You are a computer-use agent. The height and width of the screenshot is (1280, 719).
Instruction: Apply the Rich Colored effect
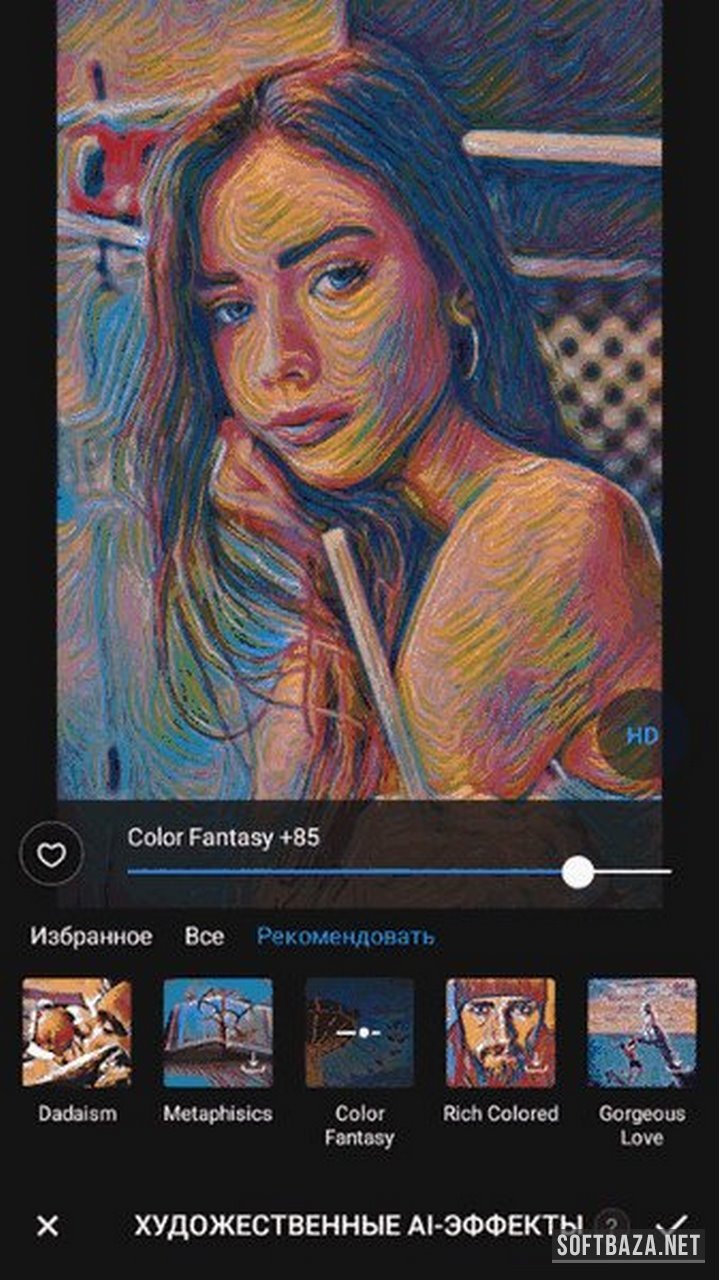tap(500, 1033)
